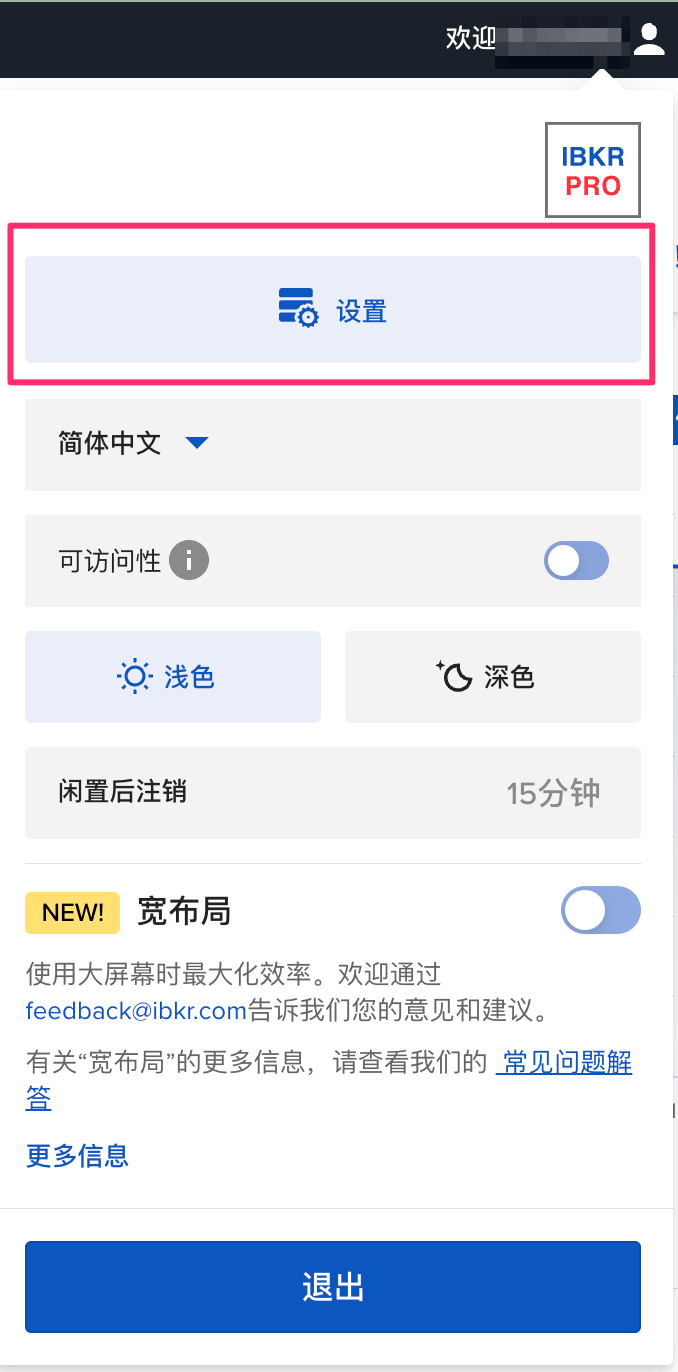Switch to the 深色 dark theme
Screen dimensions: 678x1372
pyautogui.click(x=492, y=677)
